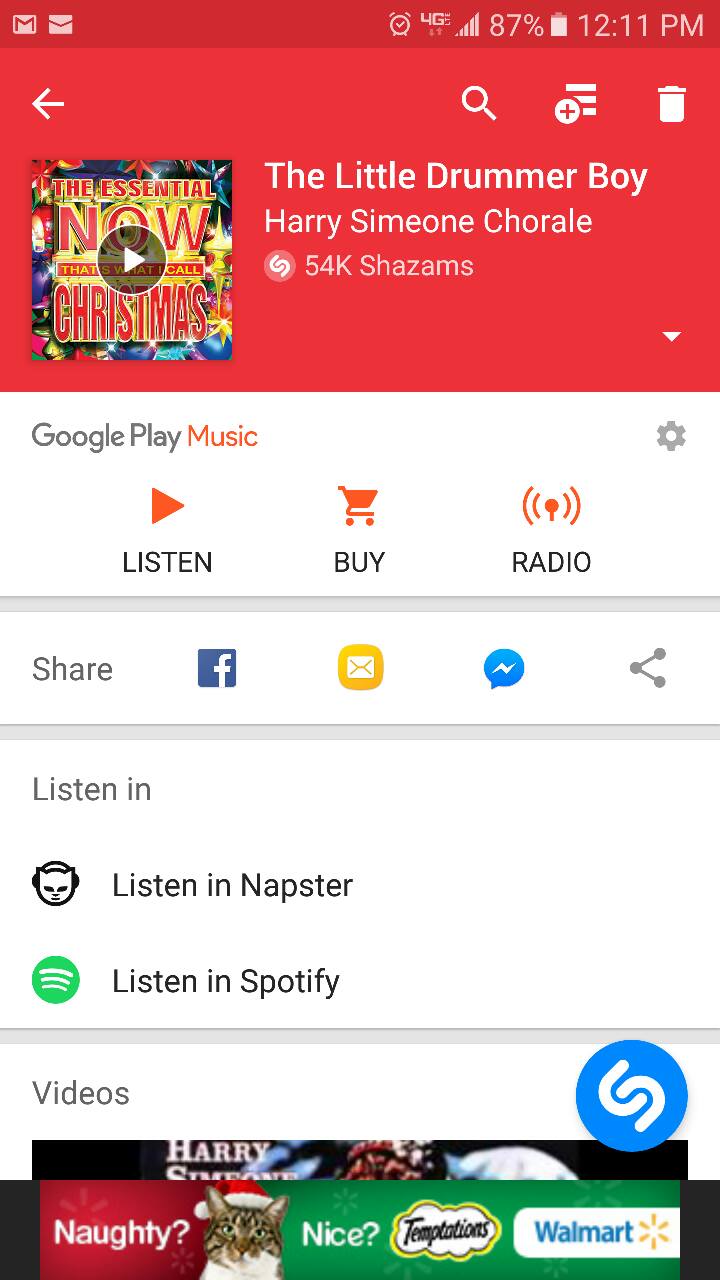
Task: Open Google Play Music settings gear
Action: coord(671,436)
